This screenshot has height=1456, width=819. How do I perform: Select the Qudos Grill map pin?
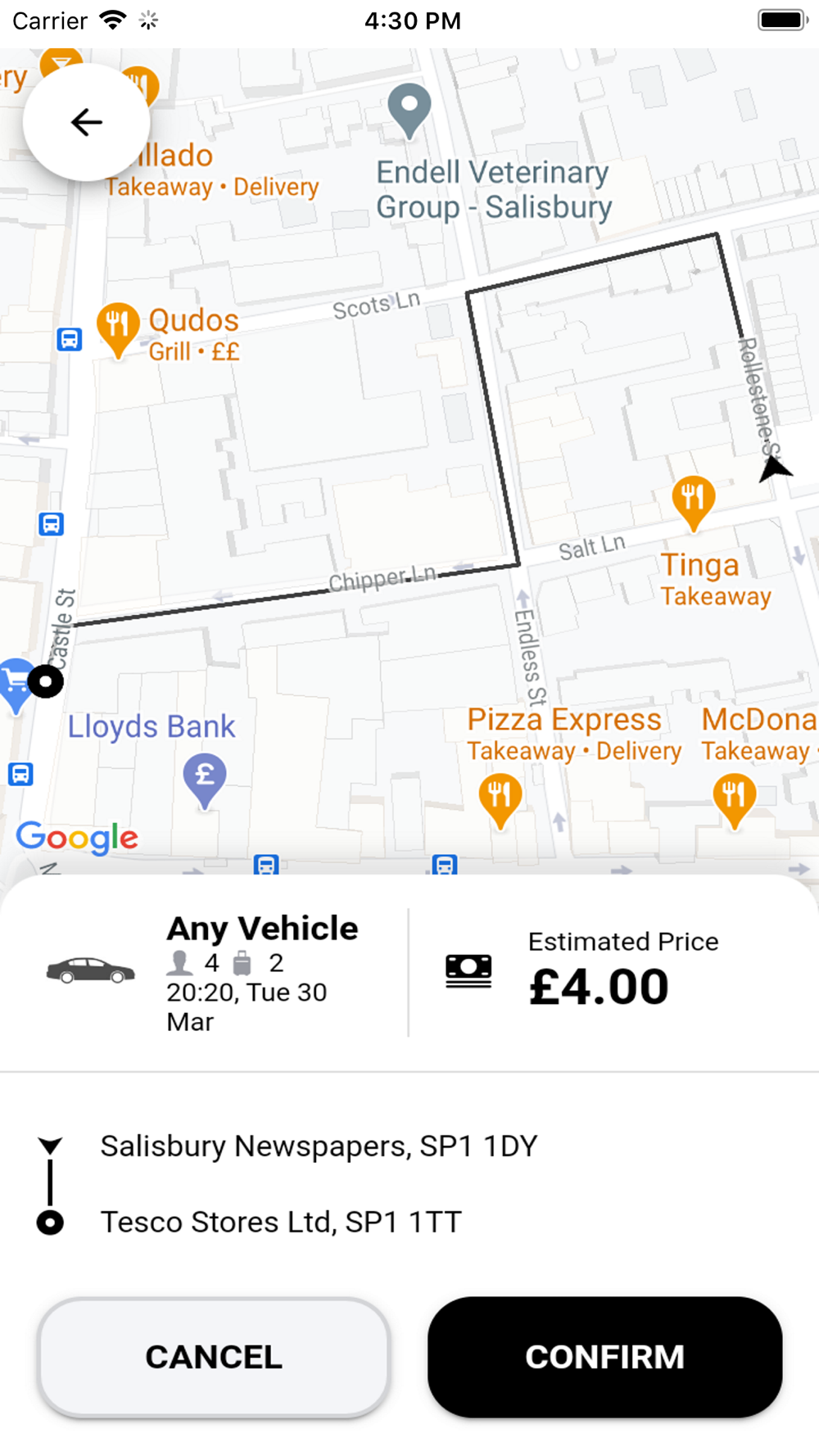(x=118, y=327)
